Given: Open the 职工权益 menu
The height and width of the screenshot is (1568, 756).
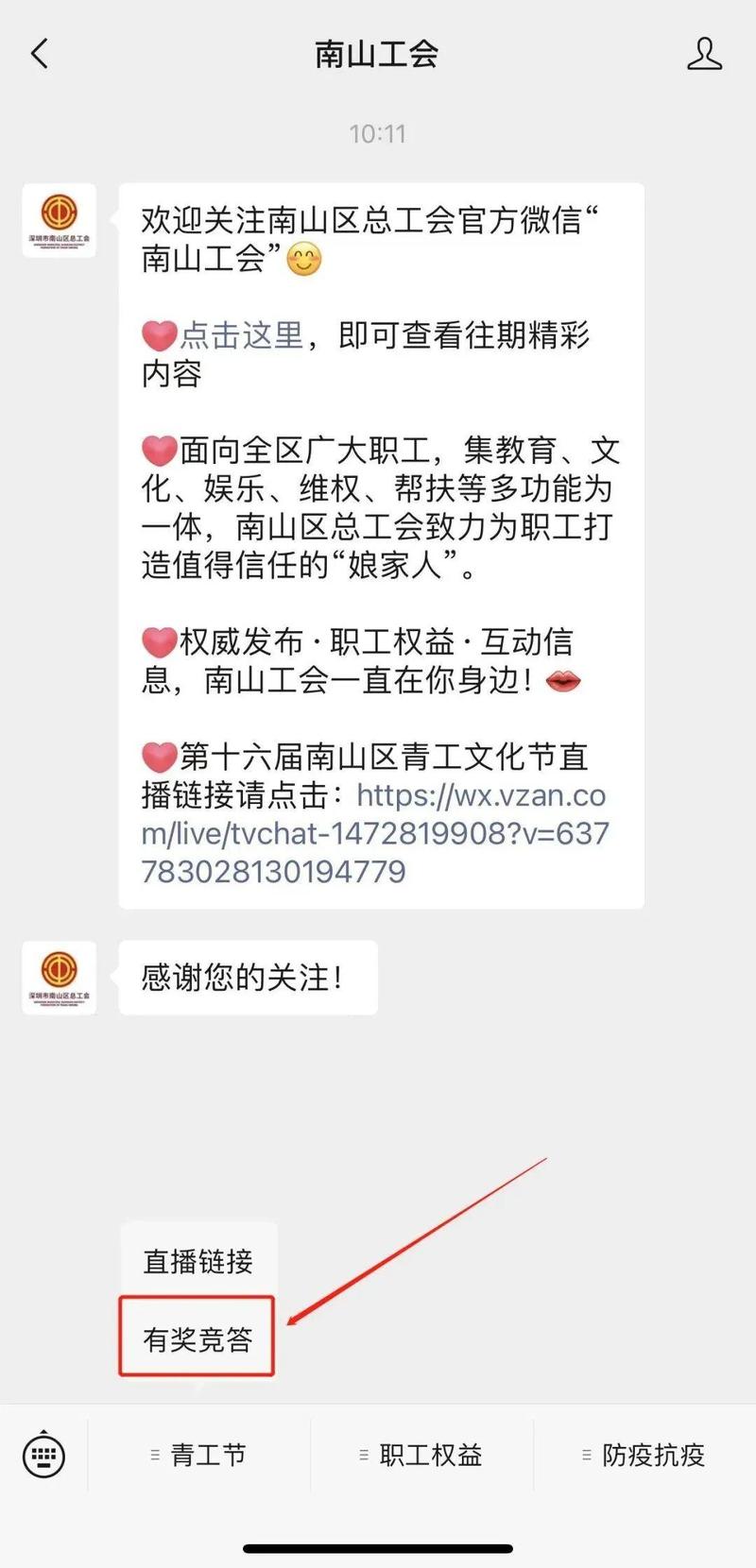Looking at the screenshot, I should (x=421, y=1455).
